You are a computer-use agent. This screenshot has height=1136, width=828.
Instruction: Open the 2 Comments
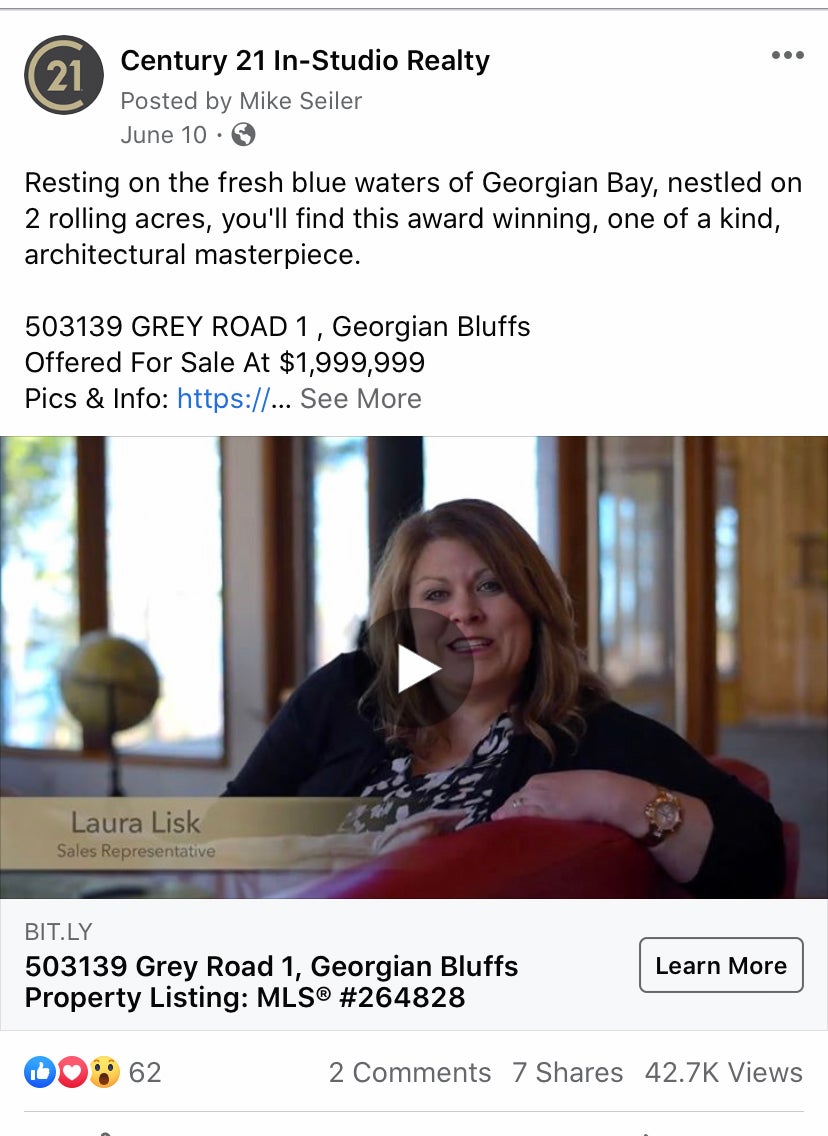tap(410, 1073)
